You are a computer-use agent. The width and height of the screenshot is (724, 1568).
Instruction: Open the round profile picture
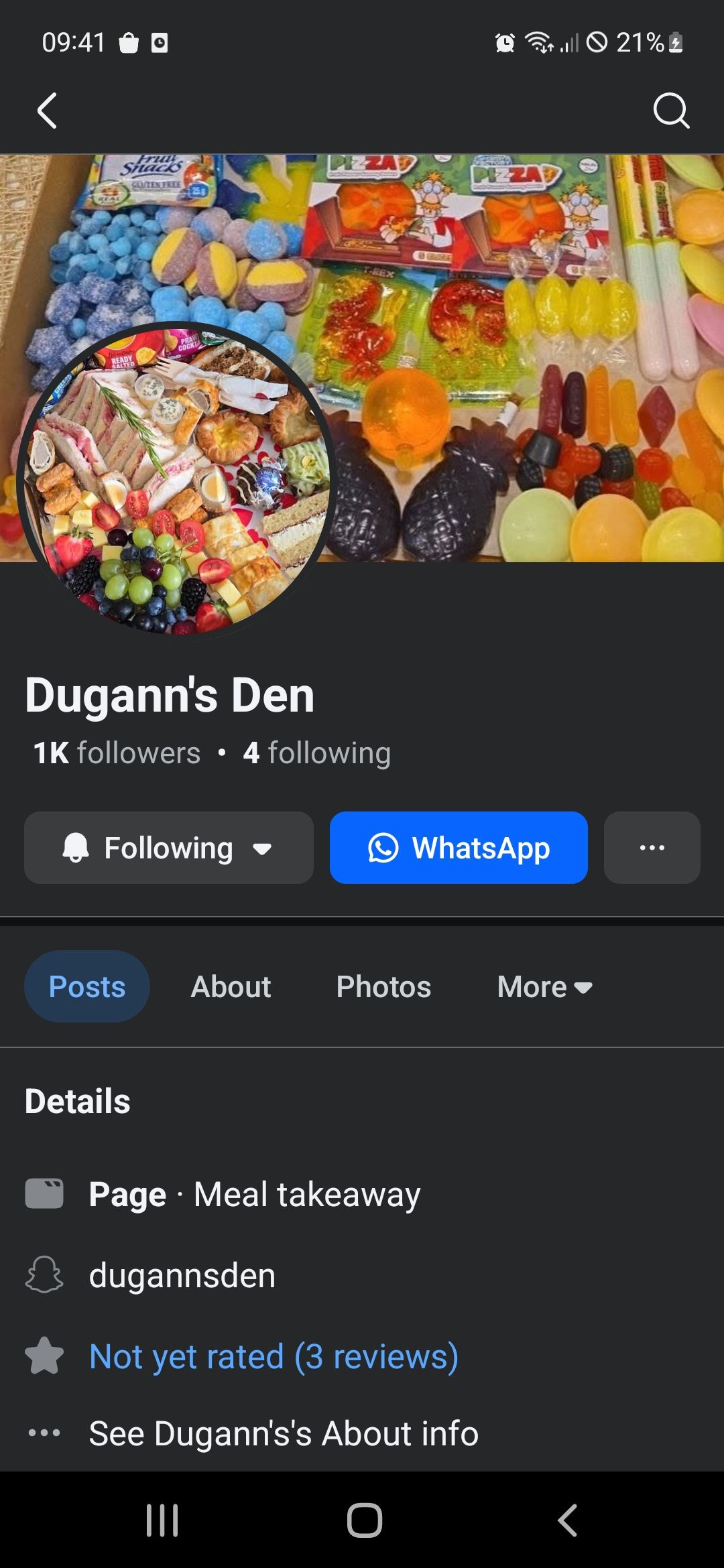pos(176,479)
